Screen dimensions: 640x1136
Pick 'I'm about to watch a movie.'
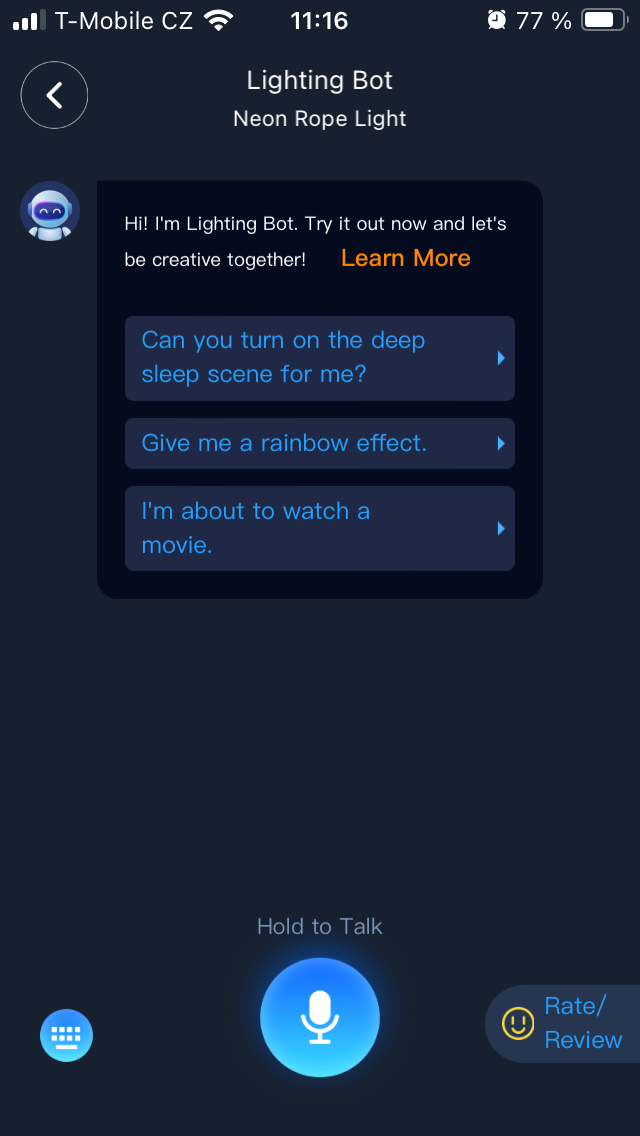click(x=319, y=528)
